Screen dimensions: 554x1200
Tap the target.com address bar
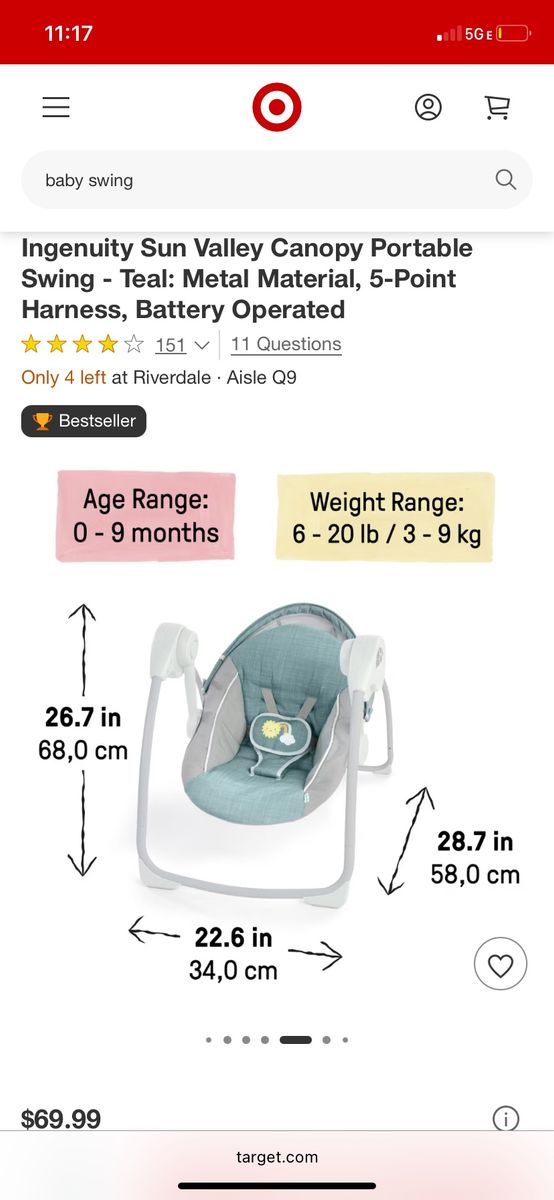pos(277,1157)
